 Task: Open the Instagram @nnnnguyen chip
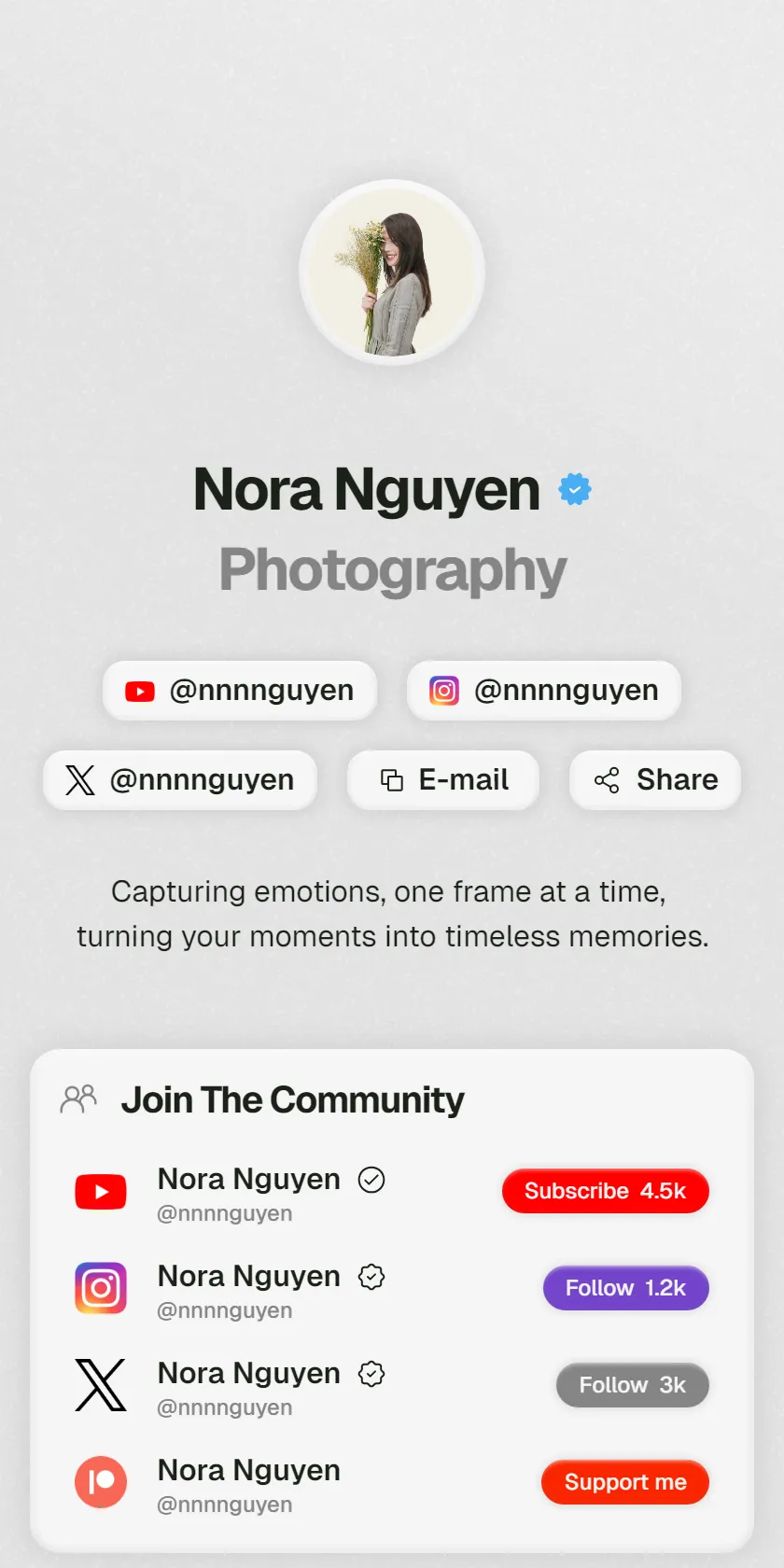click(x=544, y=691)
